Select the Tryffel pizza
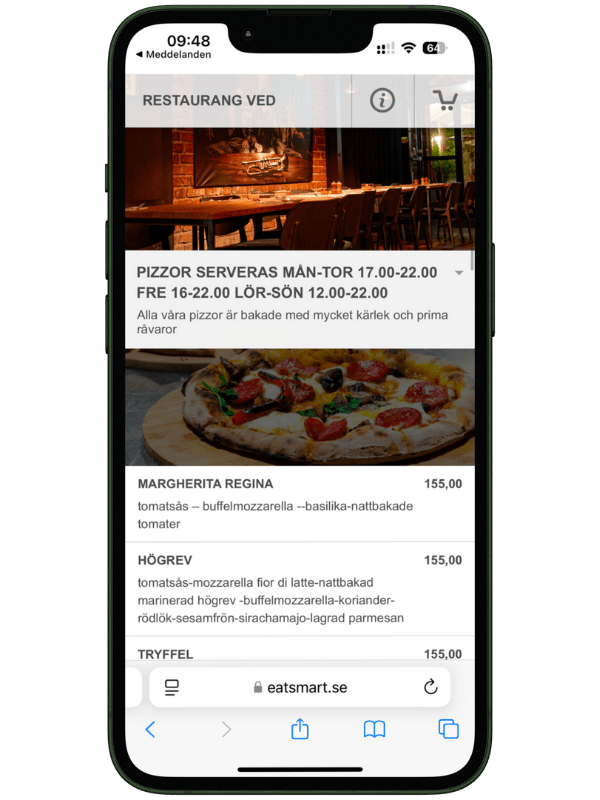Viewport: 600px width, 800px height. [x=300, y=653]
